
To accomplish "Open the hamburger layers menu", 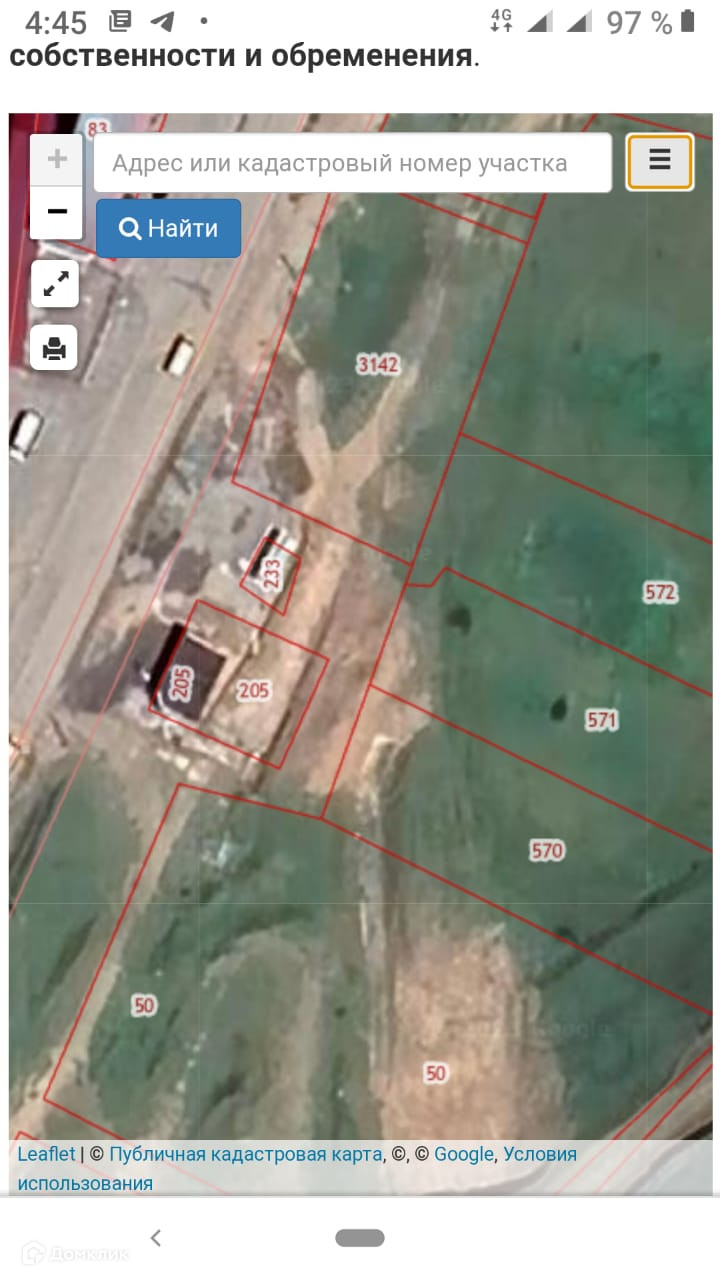I will 659,160.
